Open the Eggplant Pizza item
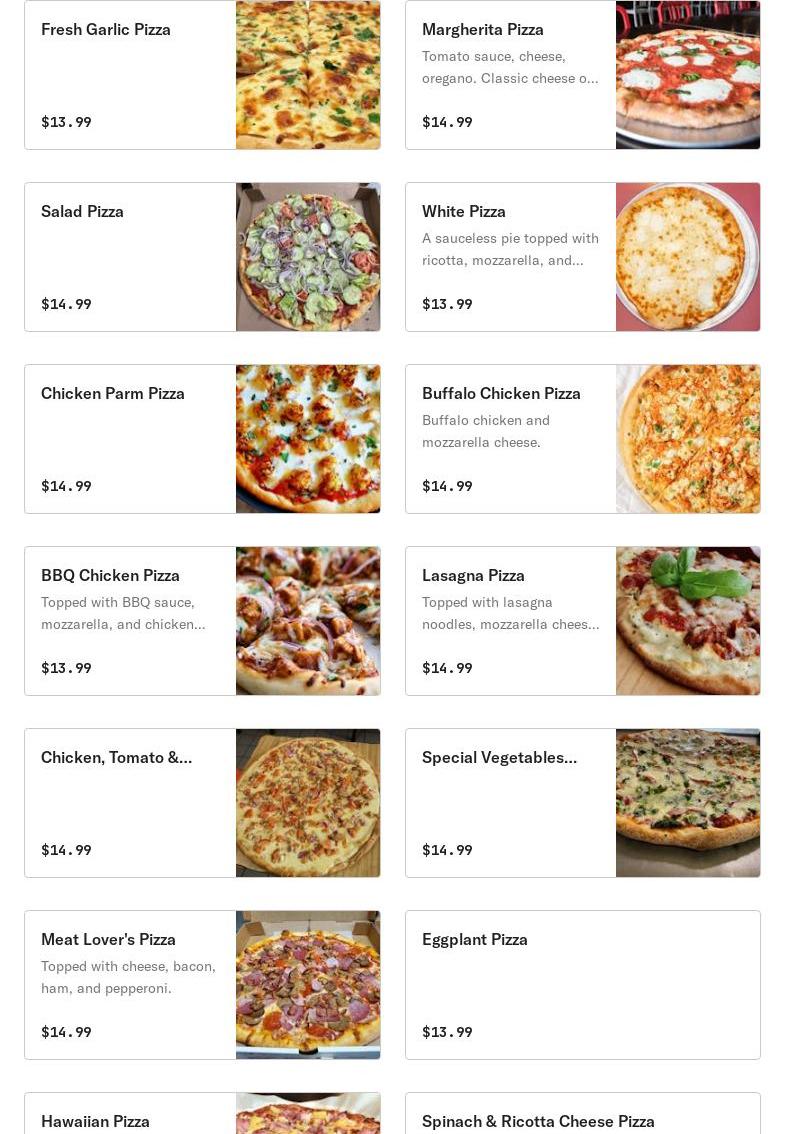This screenshot has width=785, height=1134. 582,985
